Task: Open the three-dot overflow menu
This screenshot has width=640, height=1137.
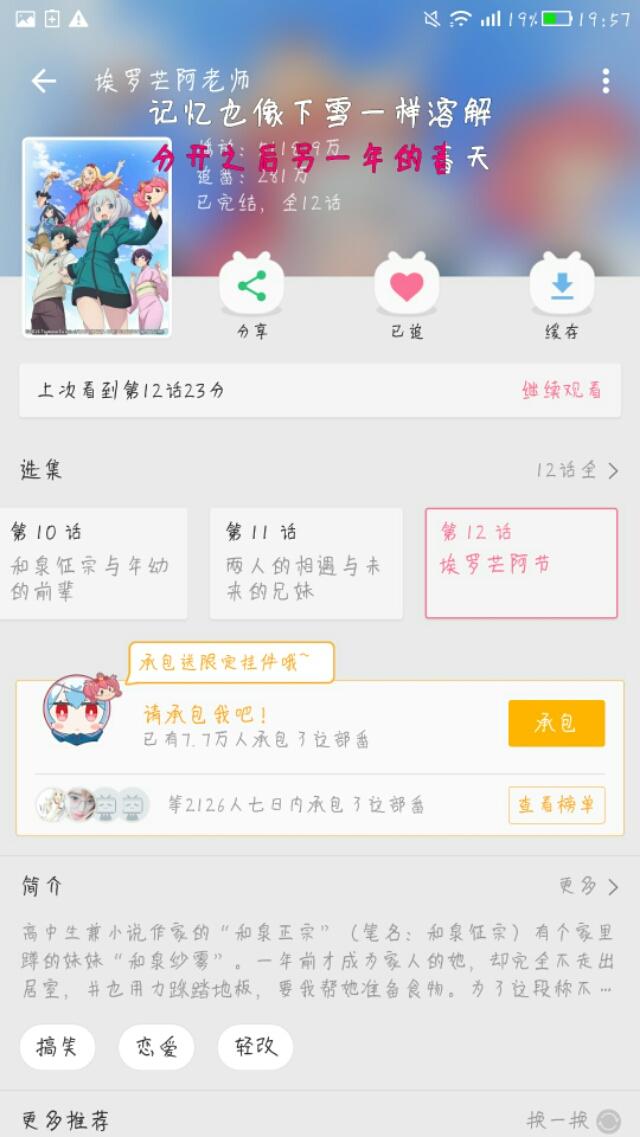Action: 605,81
